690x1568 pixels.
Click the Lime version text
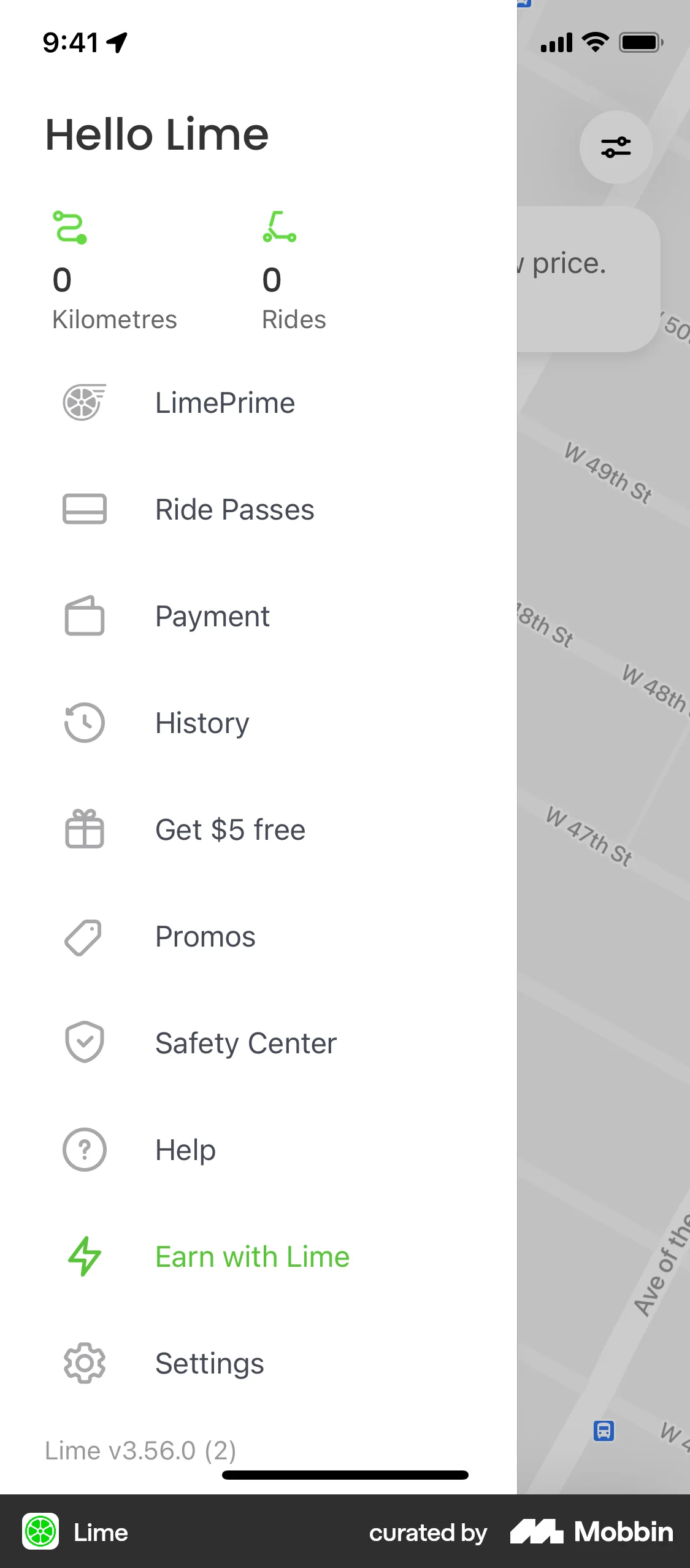[140, 1450]
